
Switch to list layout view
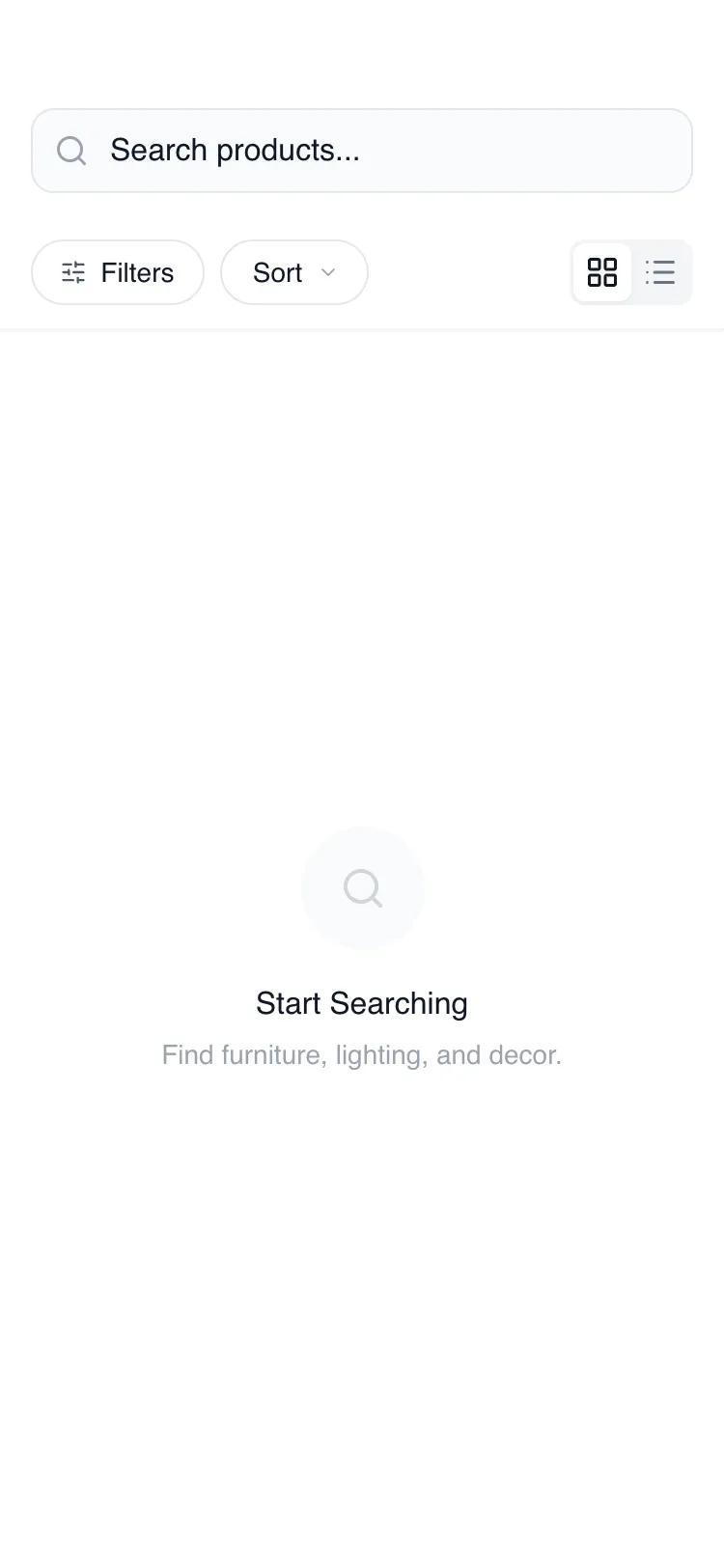(660, 272)
